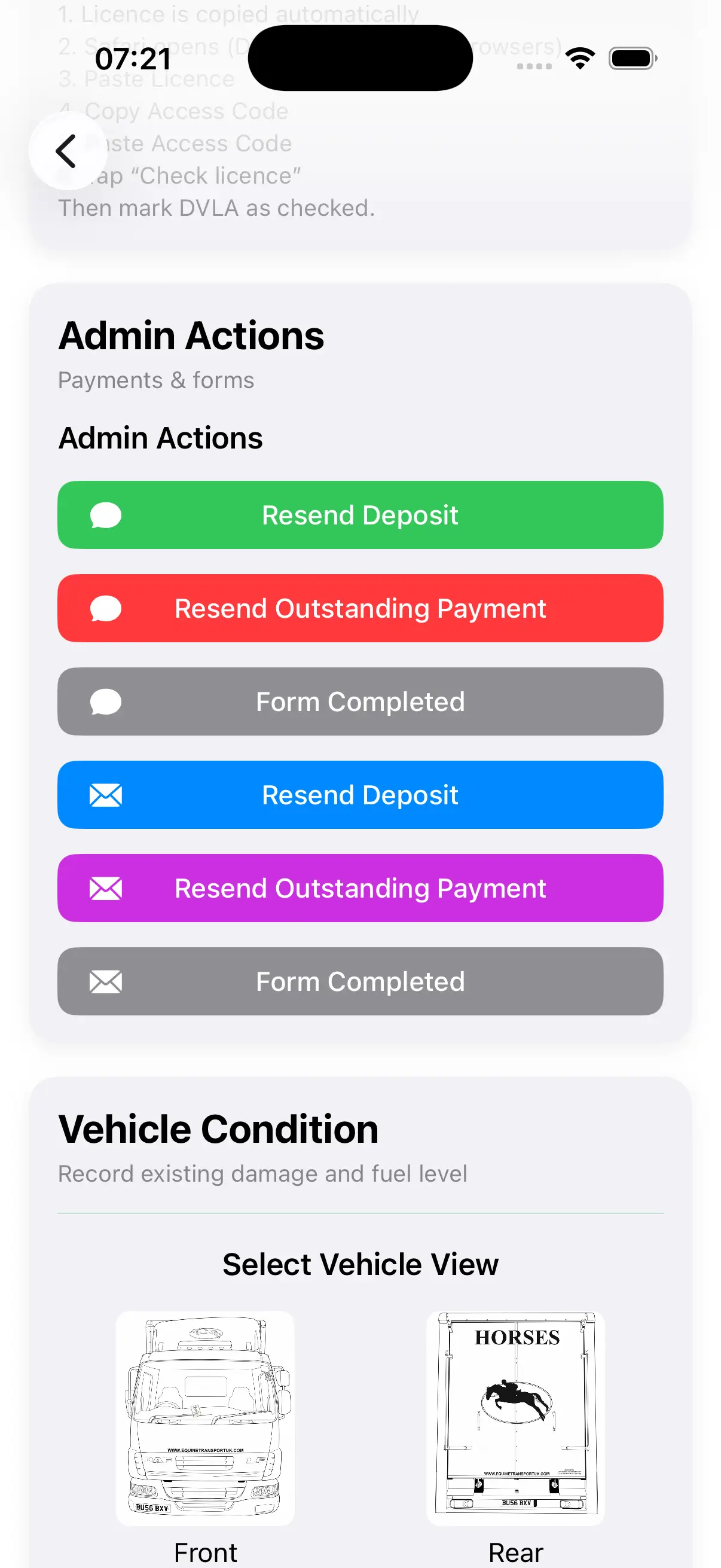
Task: Tap the Wi-Fi icon in the status bar
Action: (579, 57)
